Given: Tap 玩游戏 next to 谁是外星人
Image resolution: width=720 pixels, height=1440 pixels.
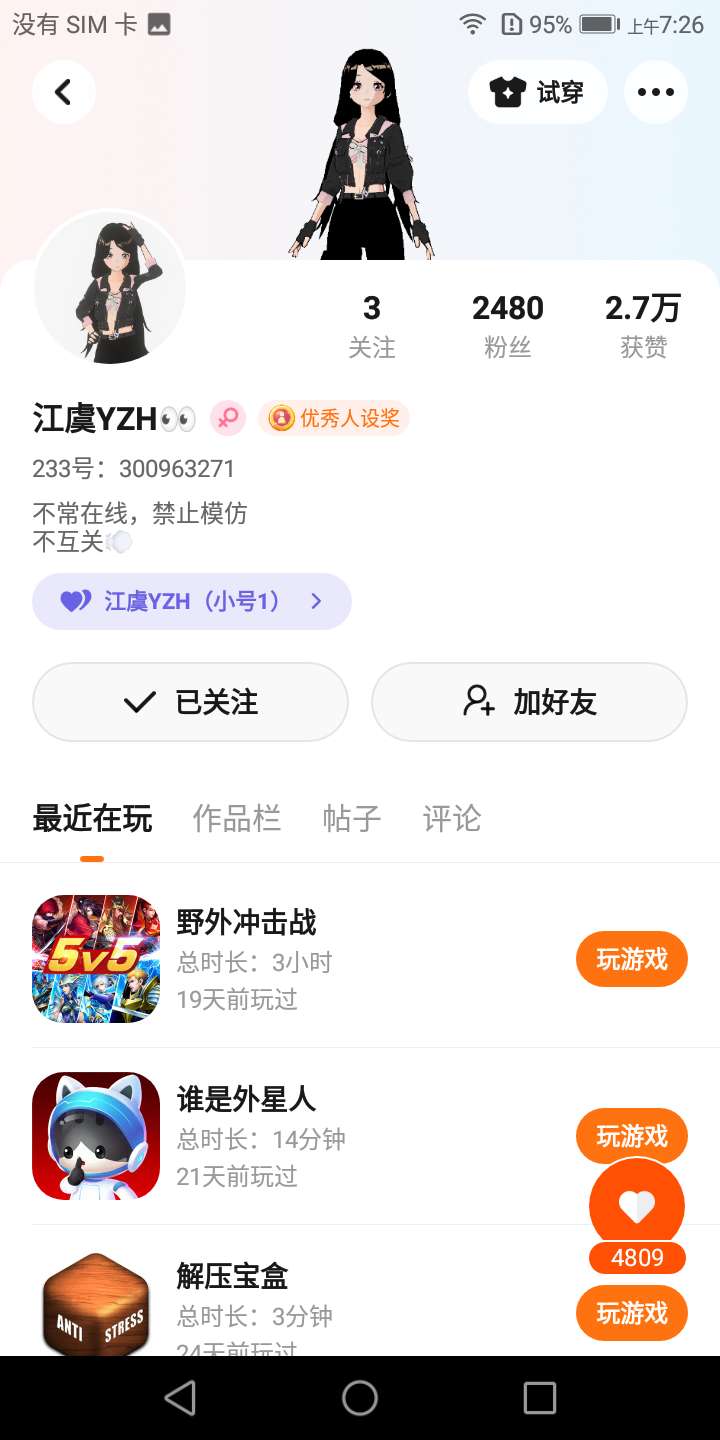Looking at the screenshot, I should pyautogui.click(x=632, y=1135).
